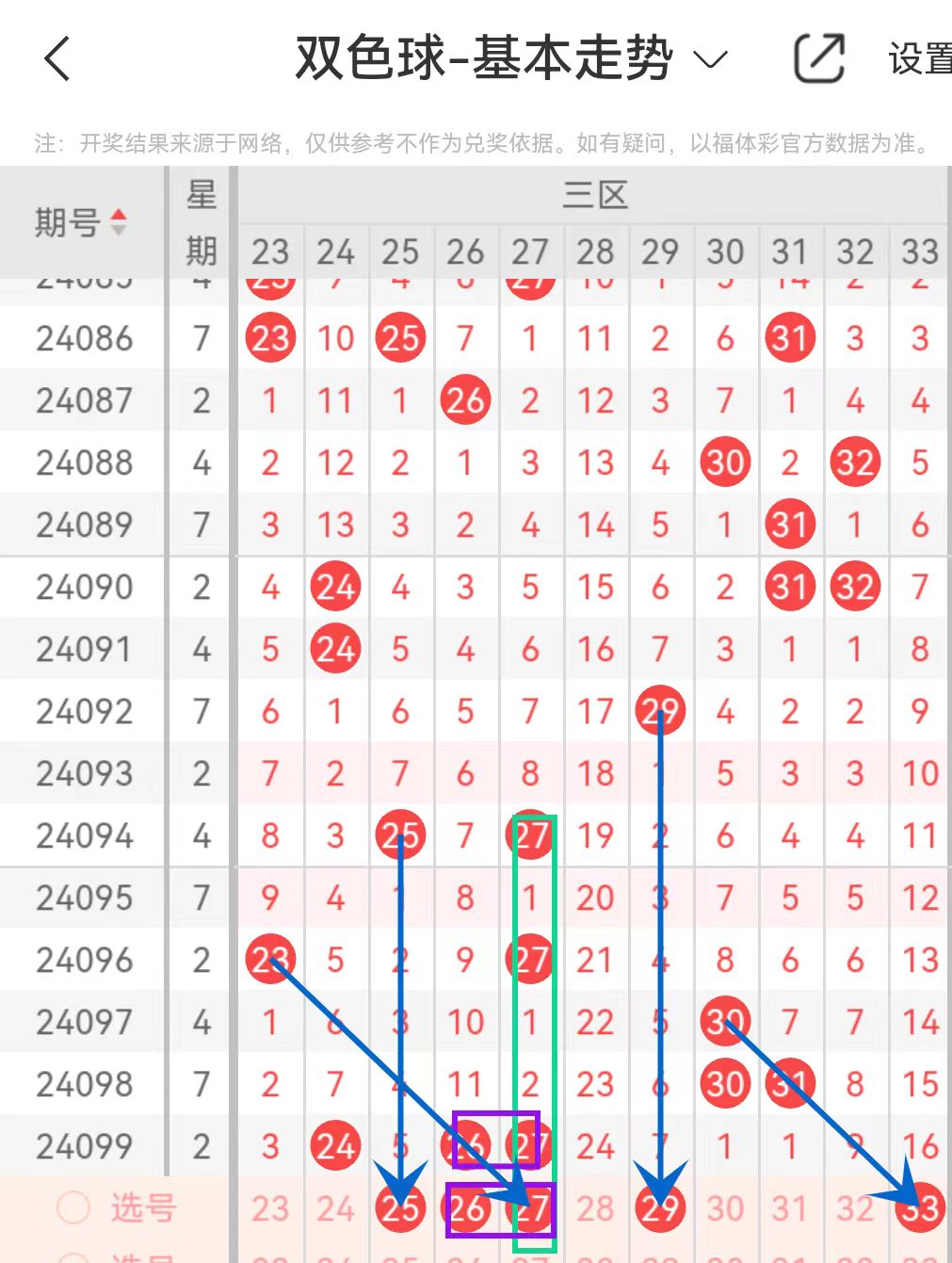The width and height of the screenshot is (952, 1263).
Task: Pick number 23 in the first 选号 row
Action: (270, 1207)
